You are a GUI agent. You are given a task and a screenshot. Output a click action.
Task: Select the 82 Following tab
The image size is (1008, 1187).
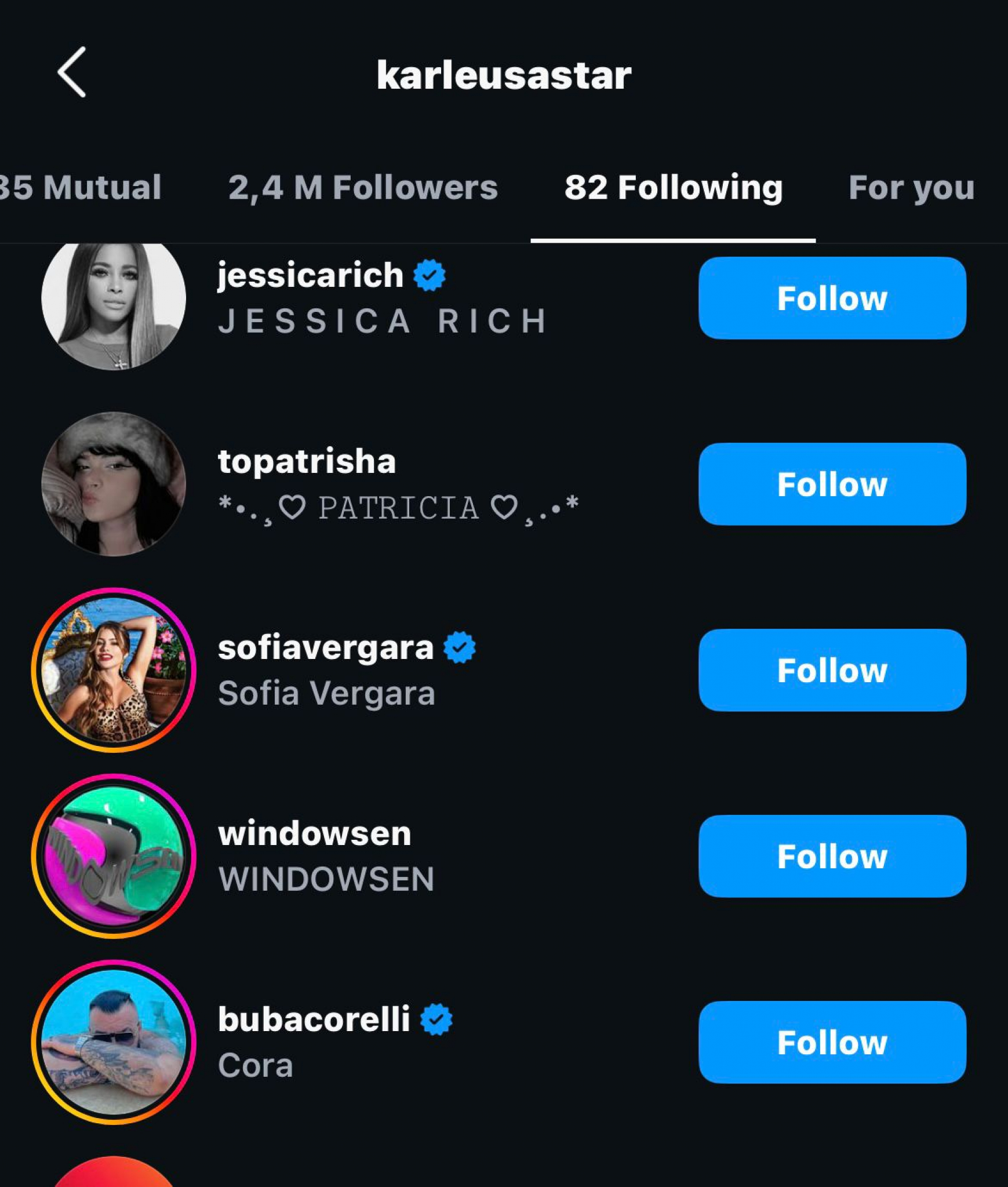coord(673,187)
